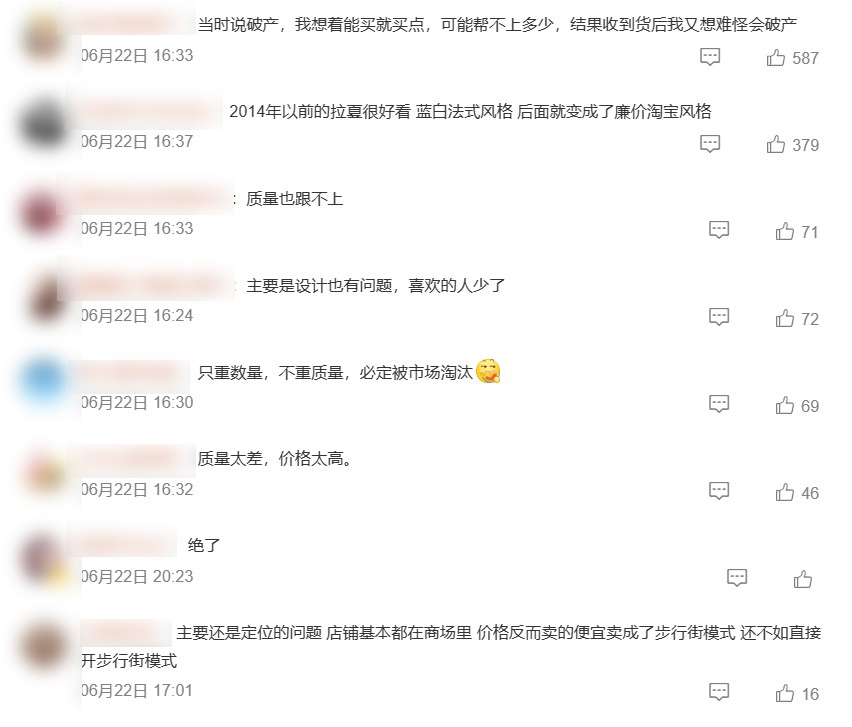852x727 pixels.
Task: Like the comment '质量也跟不上'
Action: click(785, 232)
